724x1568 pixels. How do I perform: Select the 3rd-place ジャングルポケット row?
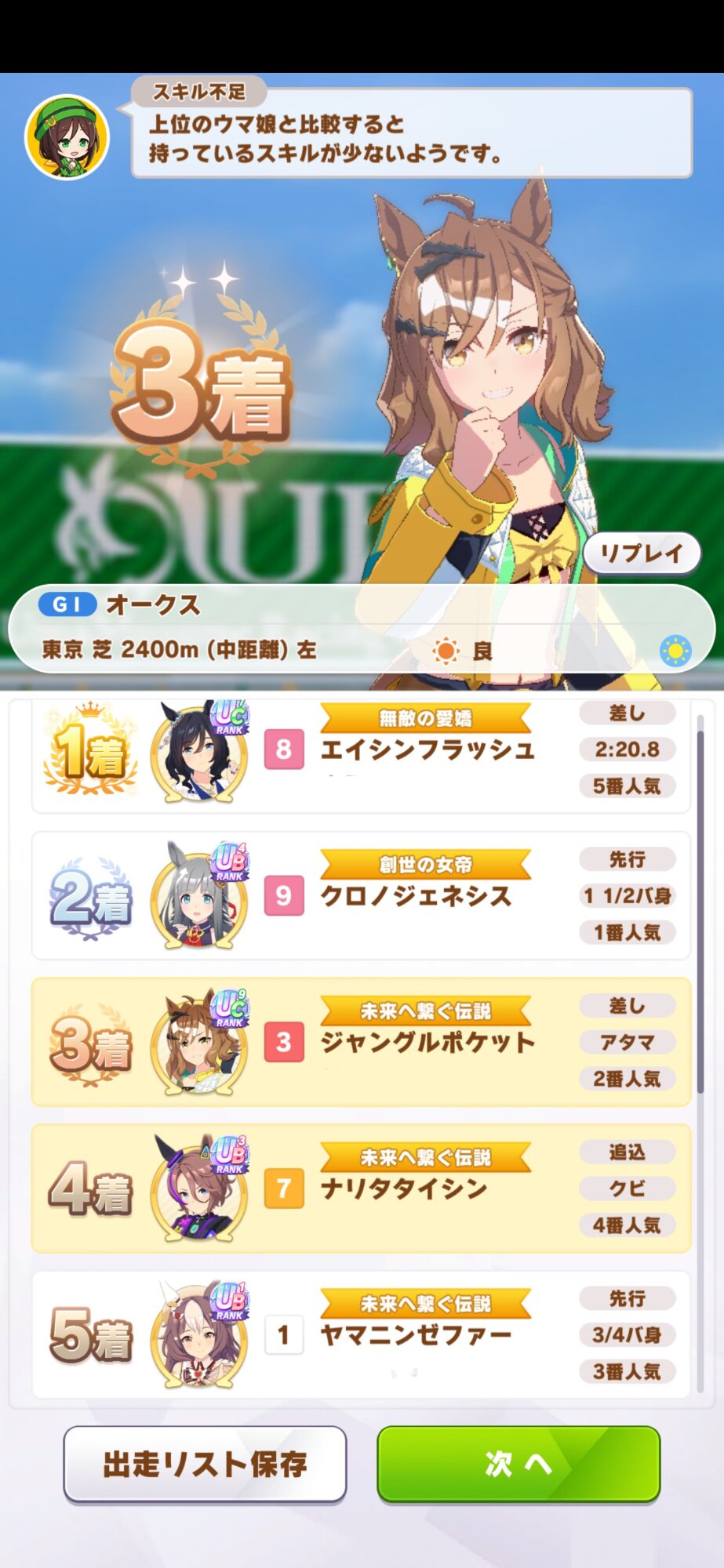tap(361, 1042)
